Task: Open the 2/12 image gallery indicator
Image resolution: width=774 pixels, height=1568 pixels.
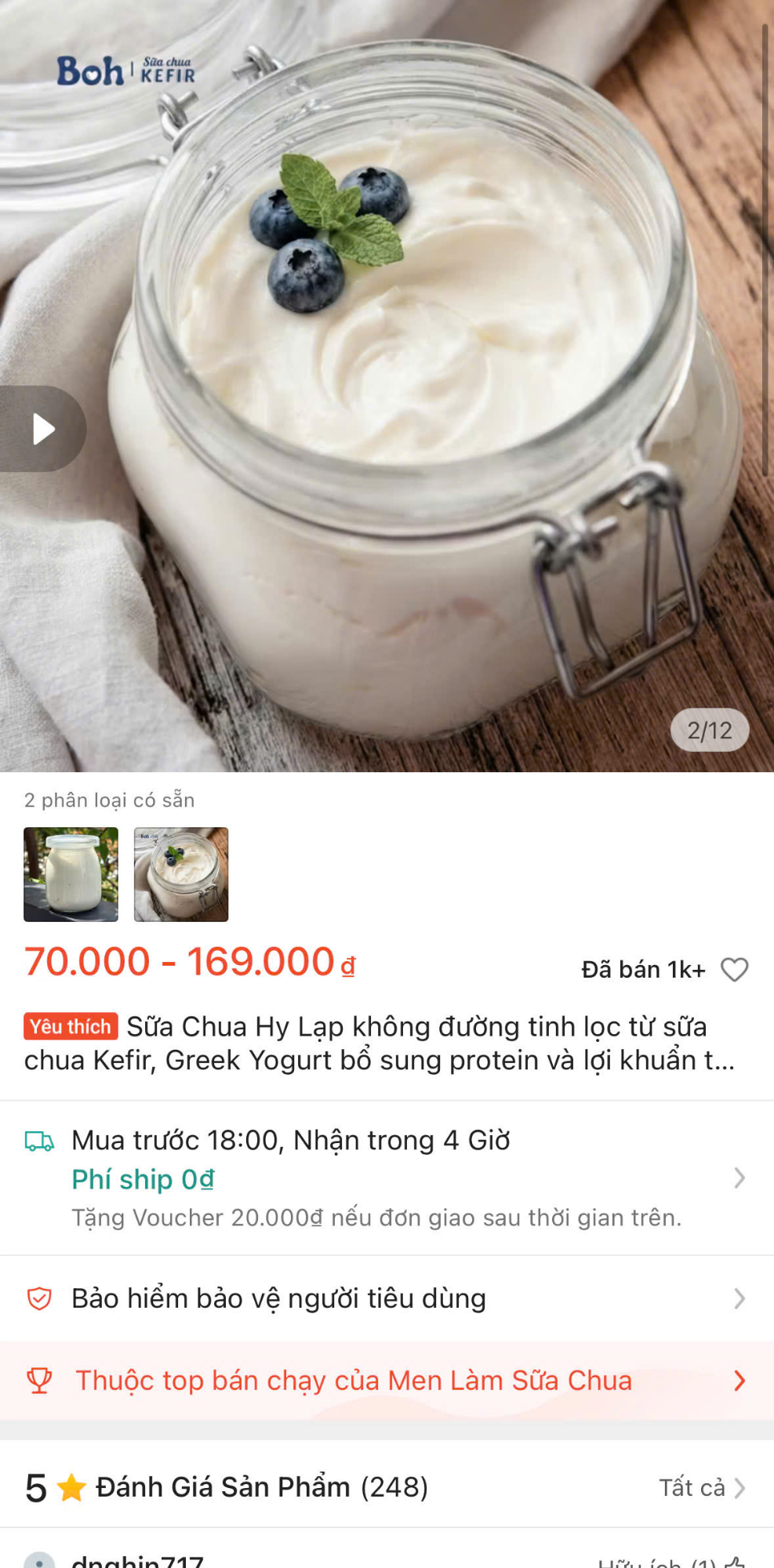Action: pyautogui.click(x=708, y=730)
